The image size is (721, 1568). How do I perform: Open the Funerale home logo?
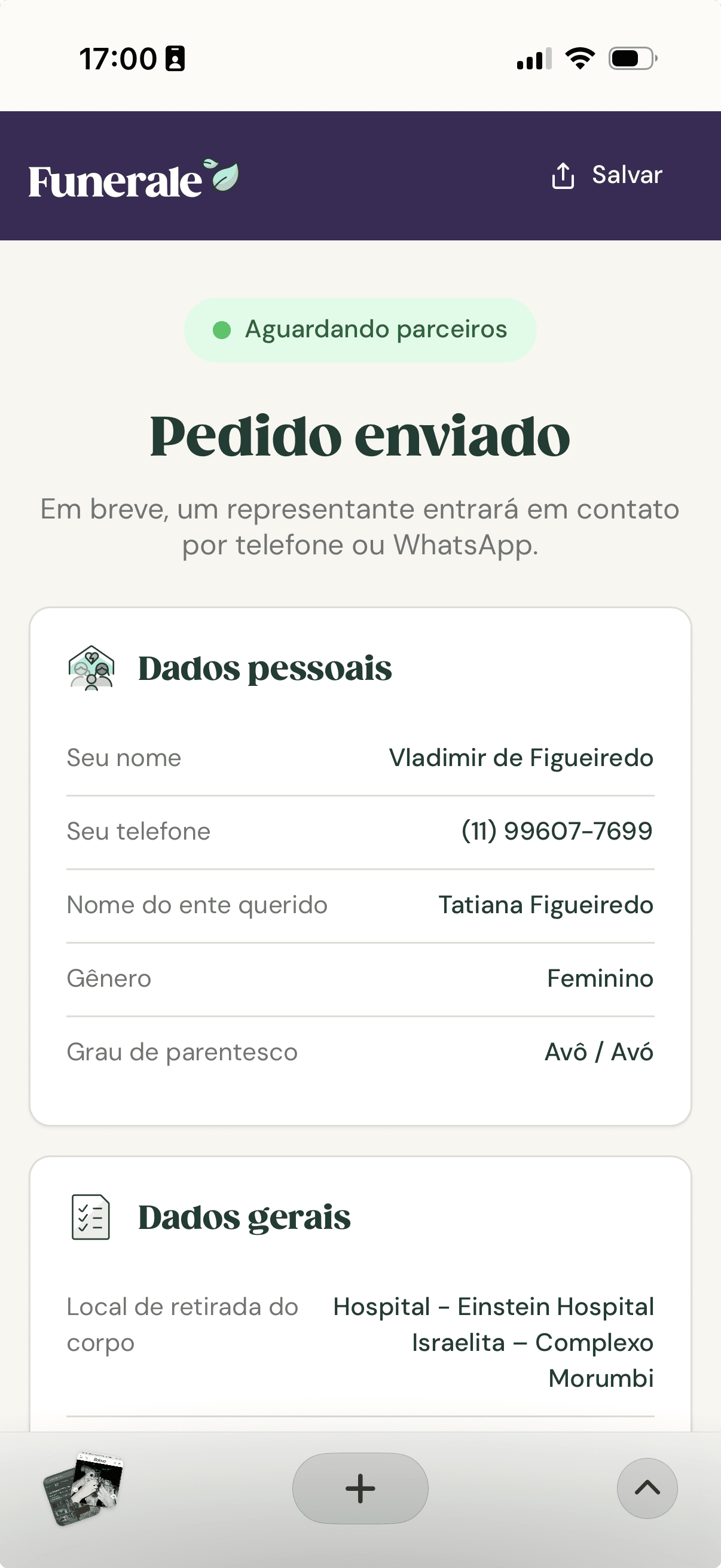click(x=133, y=179)
